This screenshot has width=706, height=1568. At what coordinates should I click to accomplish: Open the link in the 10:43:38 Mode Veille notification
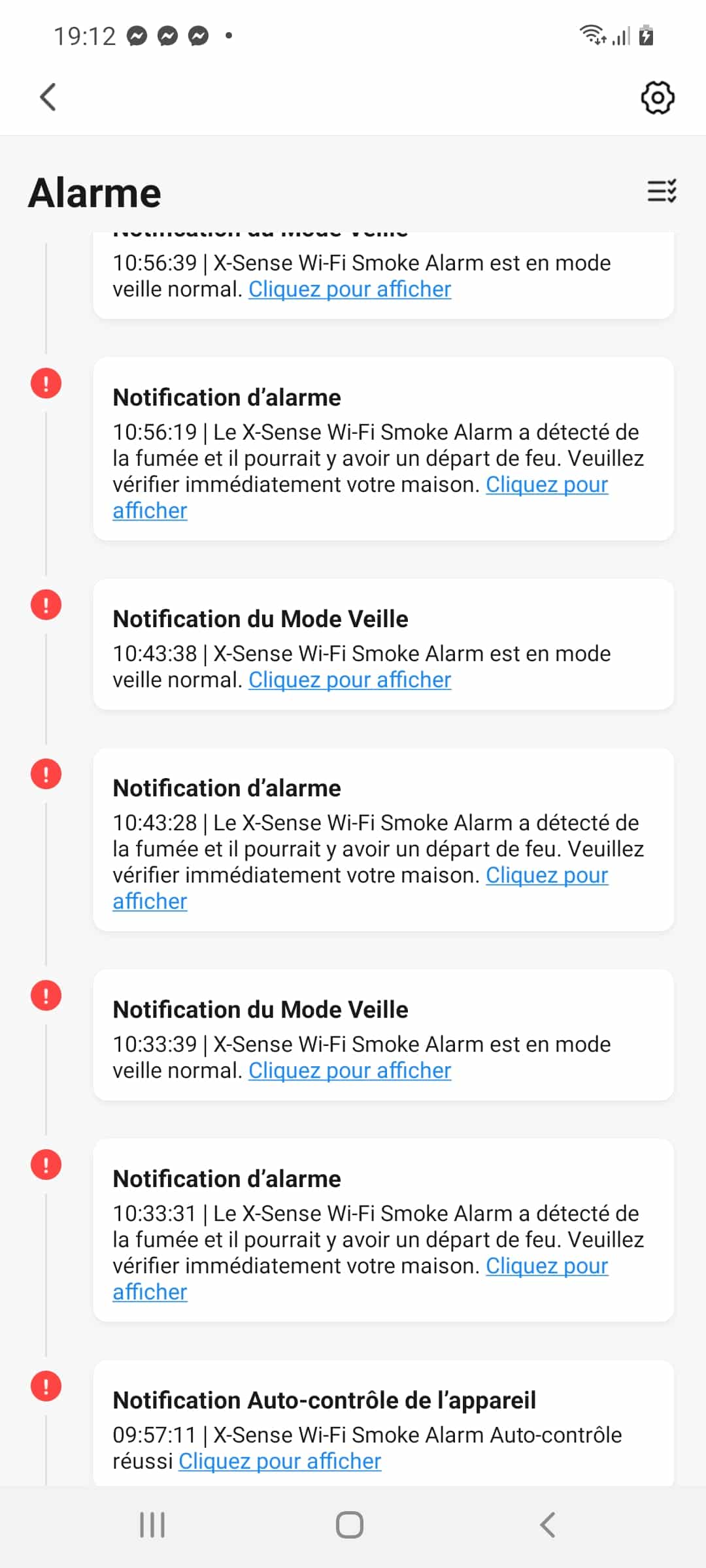(350, 679)
